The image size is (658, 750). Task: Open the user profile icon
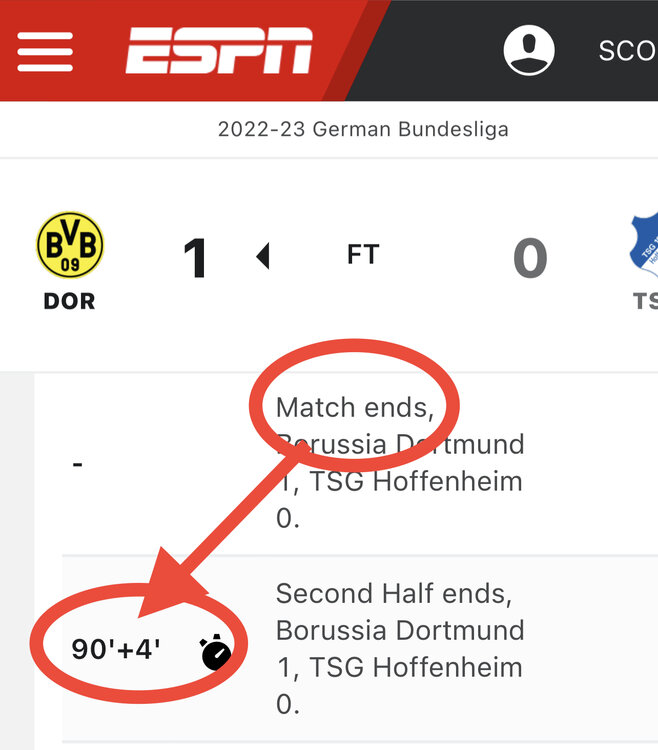coord(529,49)
